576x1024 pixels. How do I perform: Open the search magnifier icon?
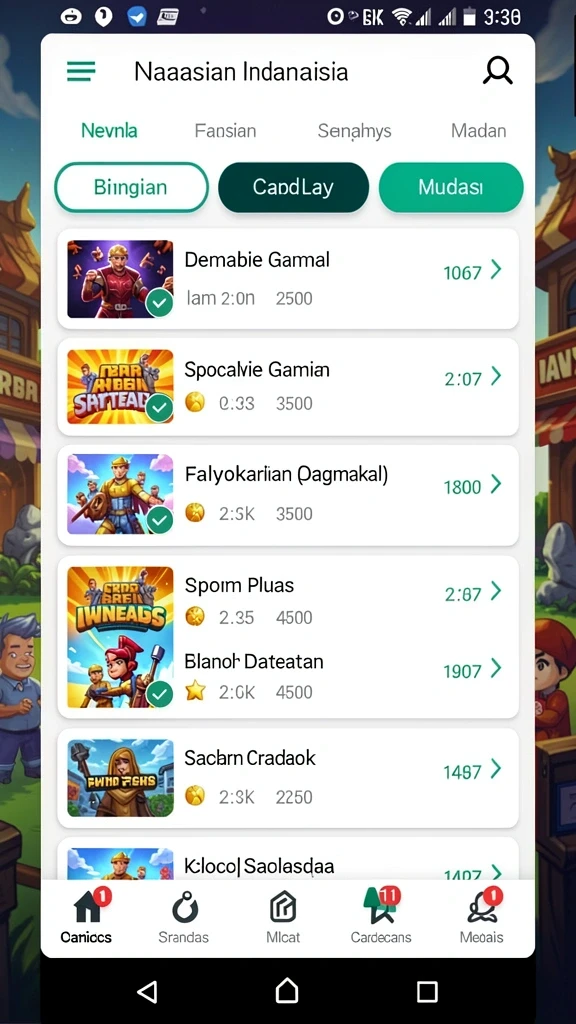(497, 71)
